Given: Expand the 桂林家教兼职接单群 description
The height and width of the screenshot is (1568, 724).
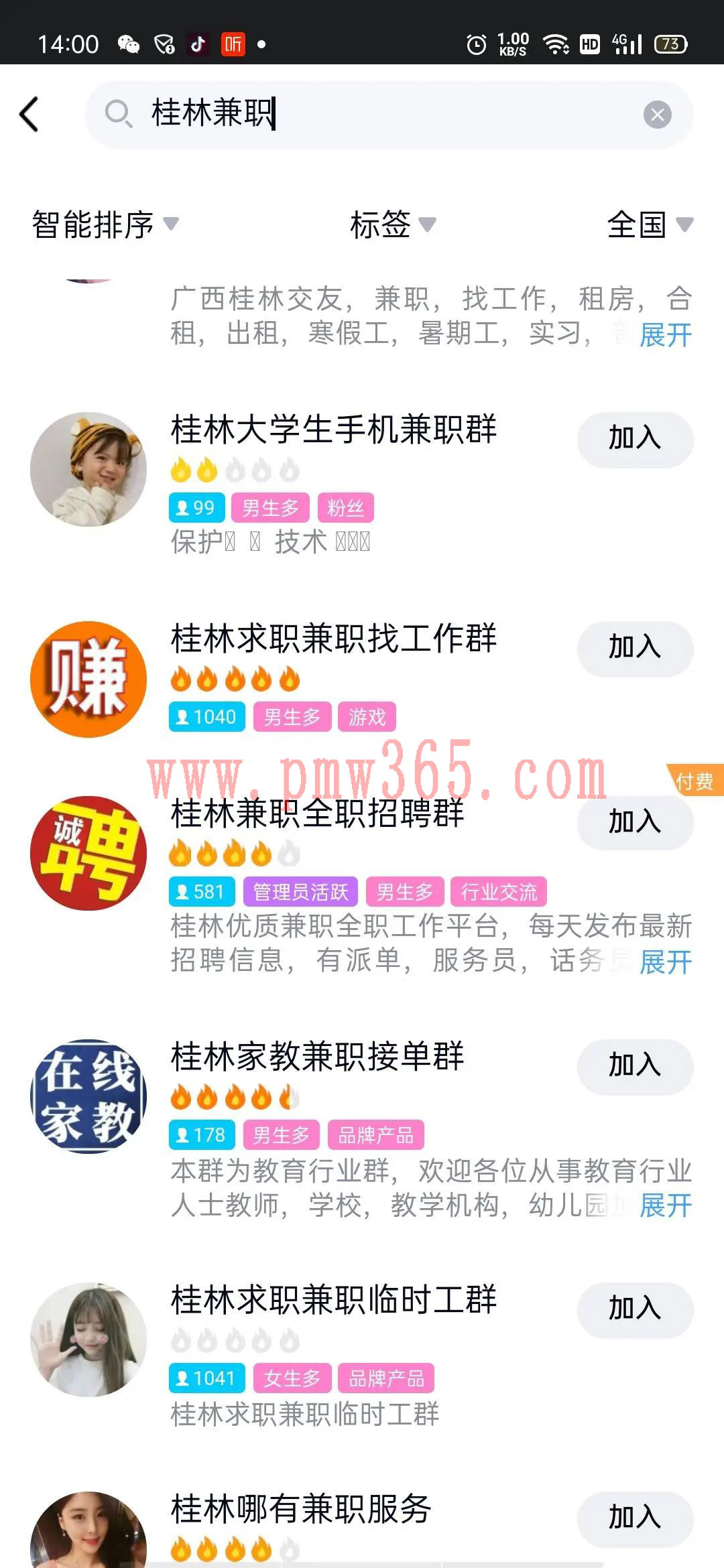Looking at the screenshot, I should [665, 1205].
